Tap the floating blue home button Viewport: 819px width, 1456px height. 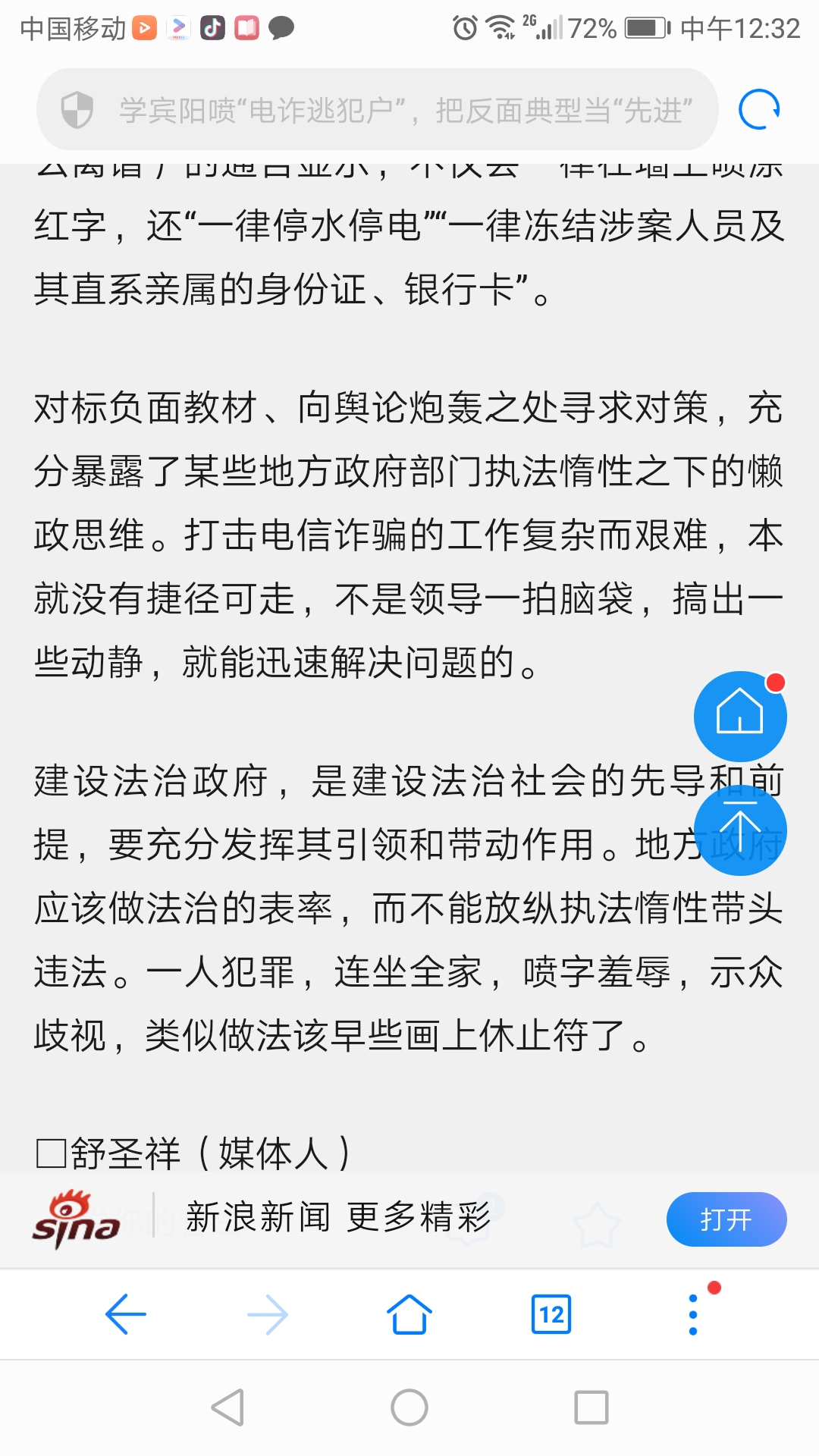coord(739,715)
